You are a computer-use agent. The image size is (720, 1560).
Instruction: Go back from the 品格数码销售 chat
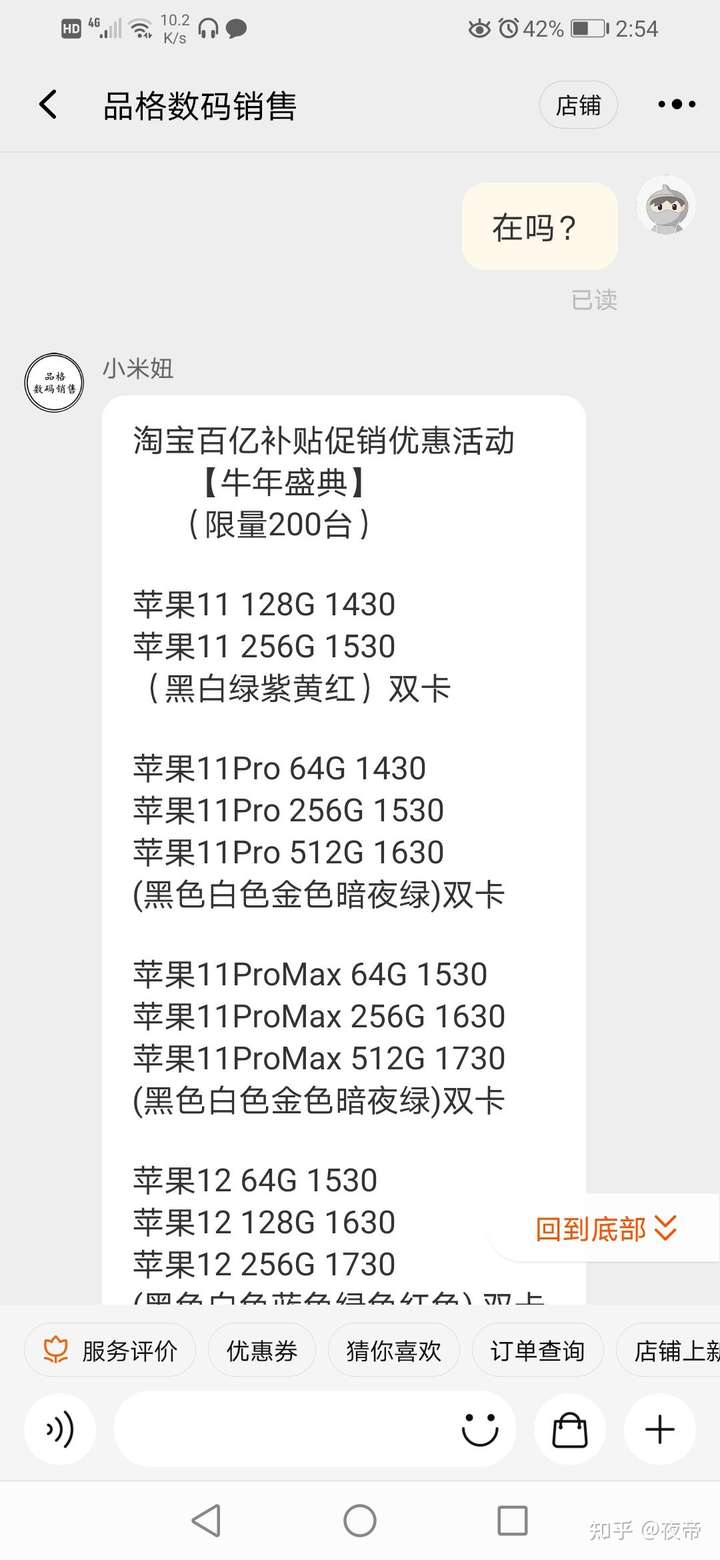(47, 105)
